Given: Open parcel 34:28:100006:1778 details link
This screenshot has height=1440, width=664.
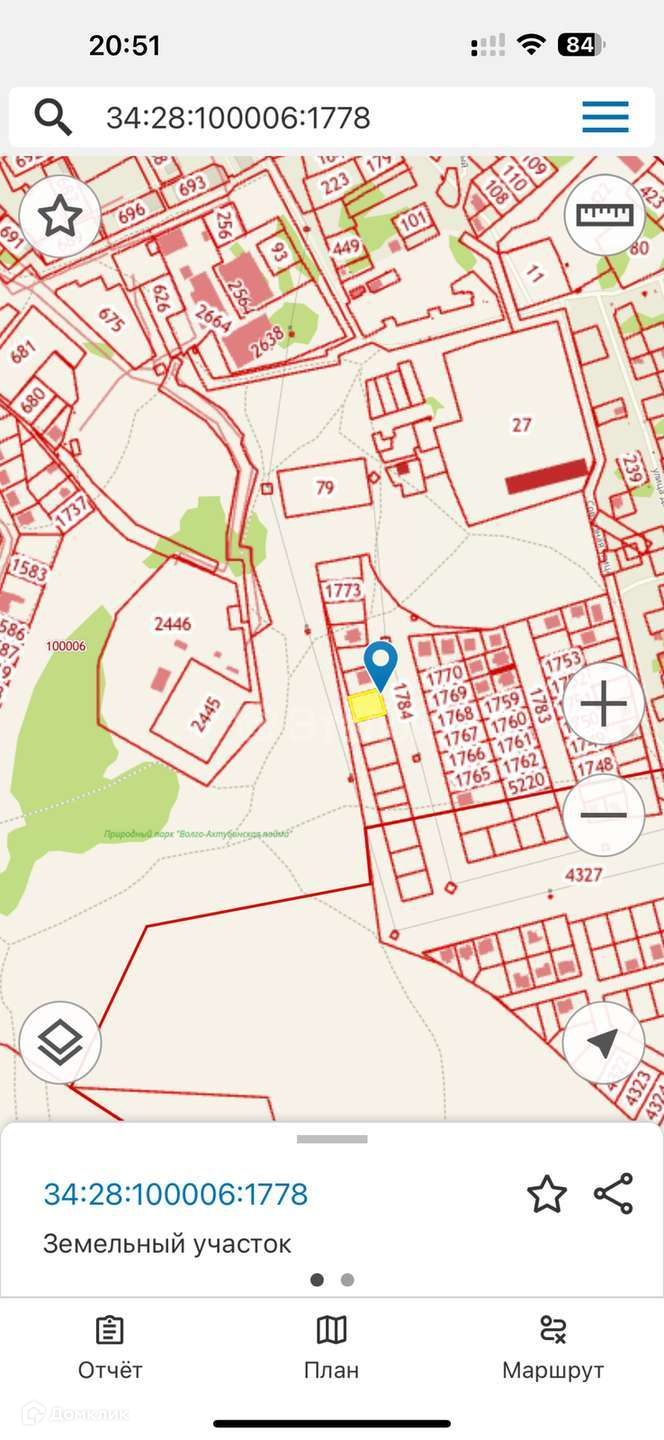Looking at the screenshot, I should pyautogui.click(x=176, y=1194).
